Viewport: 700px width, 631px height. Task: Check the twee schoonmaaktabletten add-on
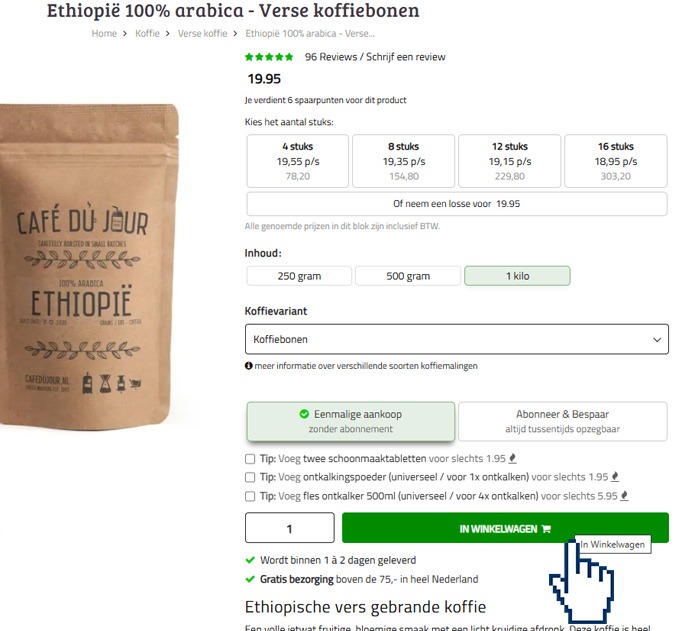coord(250,459)
